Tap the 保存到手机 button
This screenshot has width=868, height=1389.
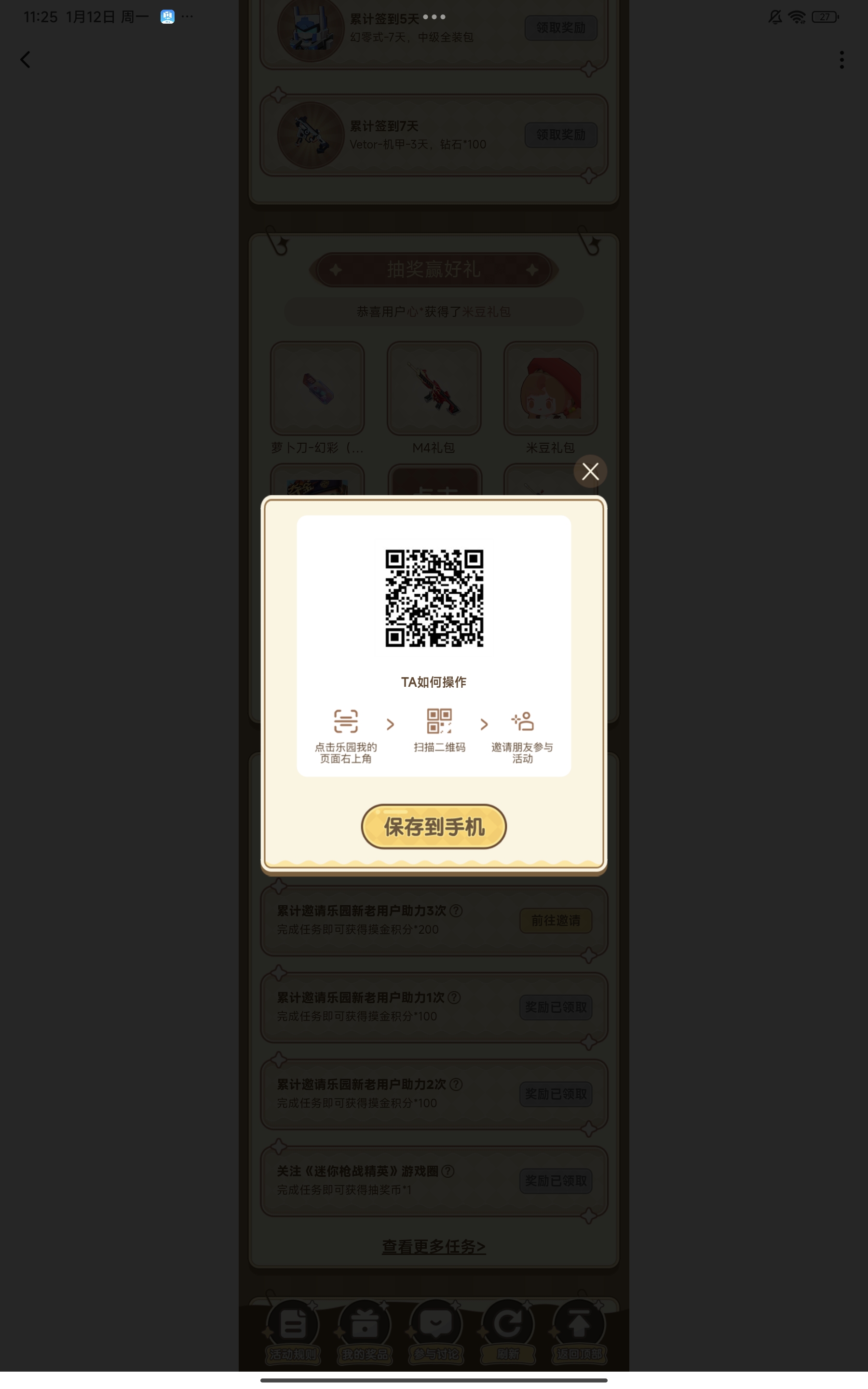click(434, 827)
